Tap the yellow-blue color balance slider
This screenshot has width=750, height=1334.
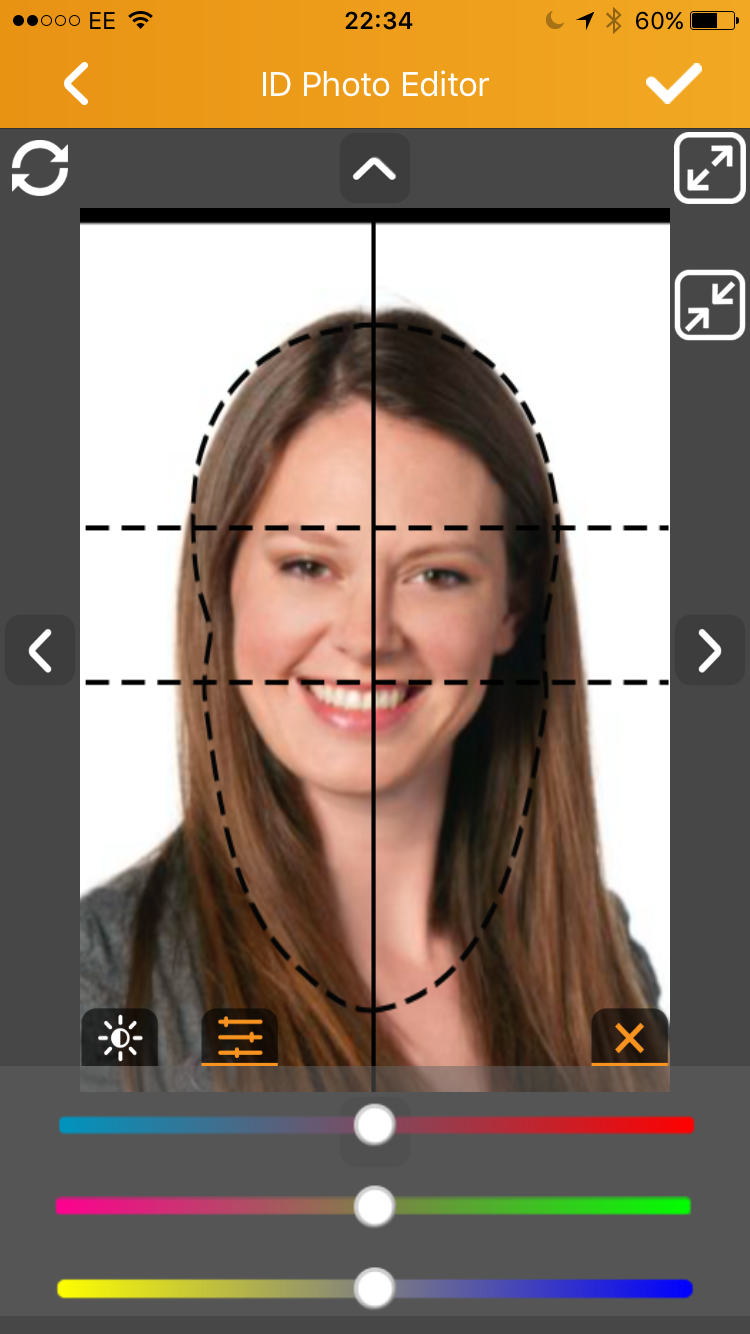[x=375, y=1288]
